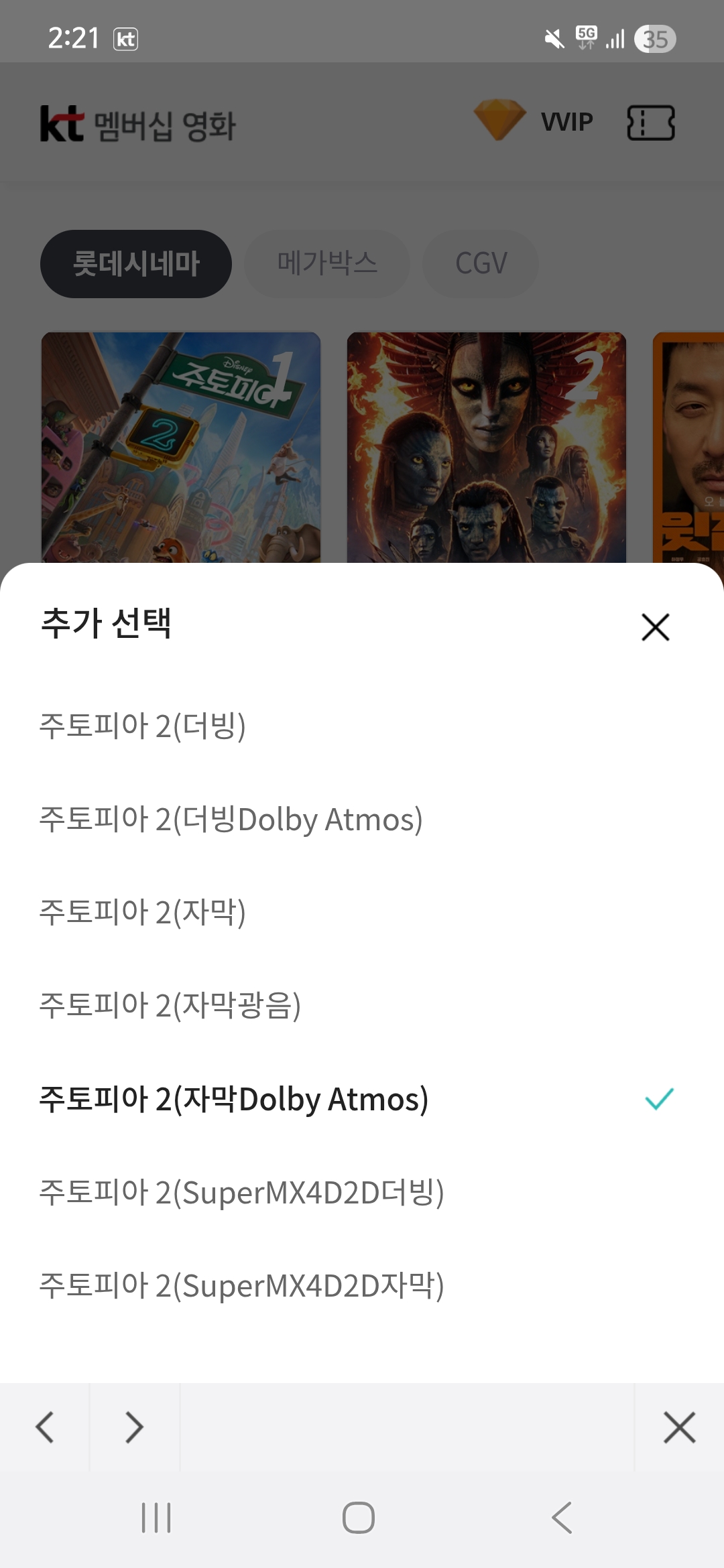The height and width of the screenshot is (1568, 724).
Task: Open recent apps from navigation bar
Action: tap(156, 1518)
